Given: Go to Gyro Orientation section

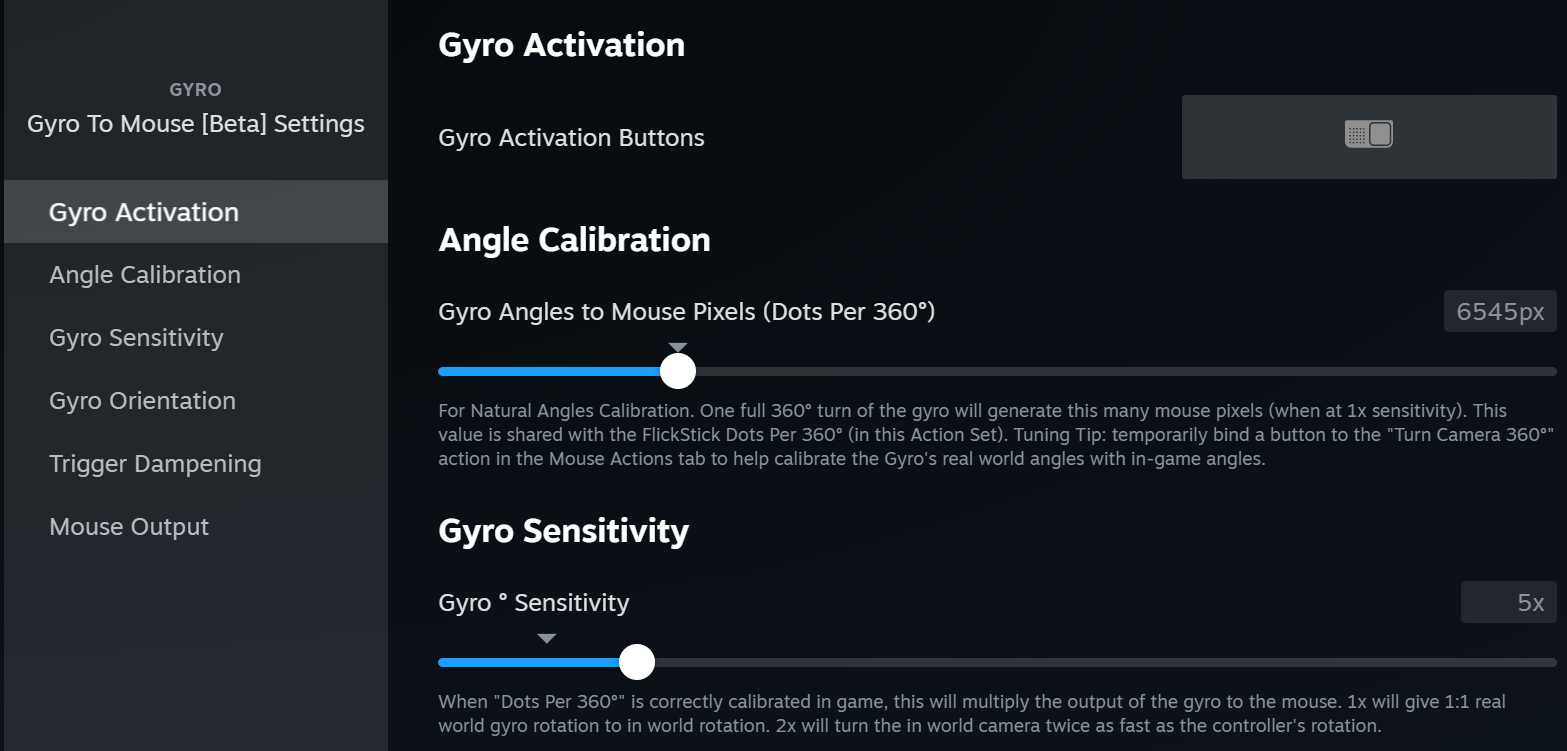Looking at the screenshot, I should (x=142, y=401).
